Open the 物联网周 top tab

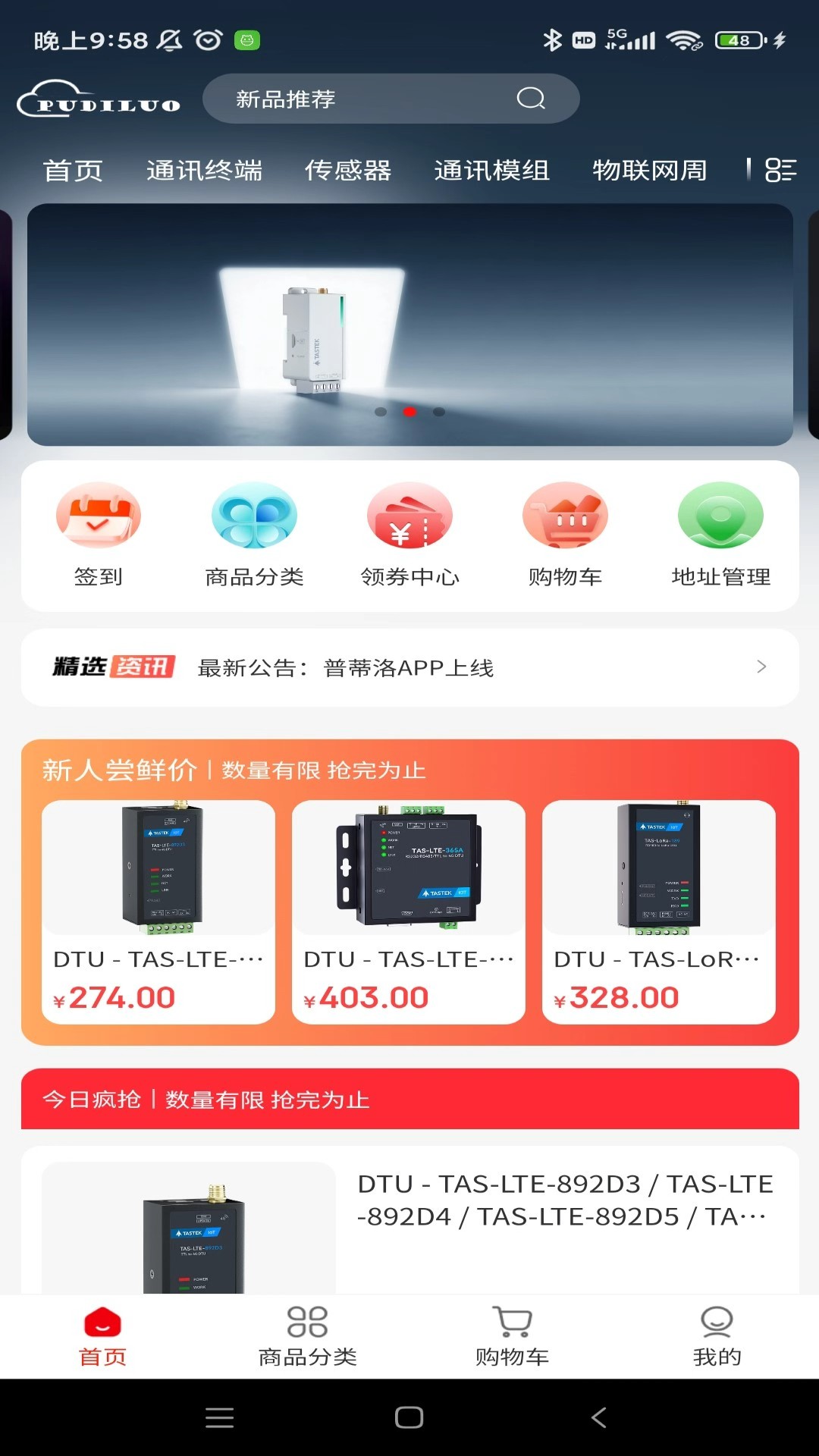tap(650, 171)
